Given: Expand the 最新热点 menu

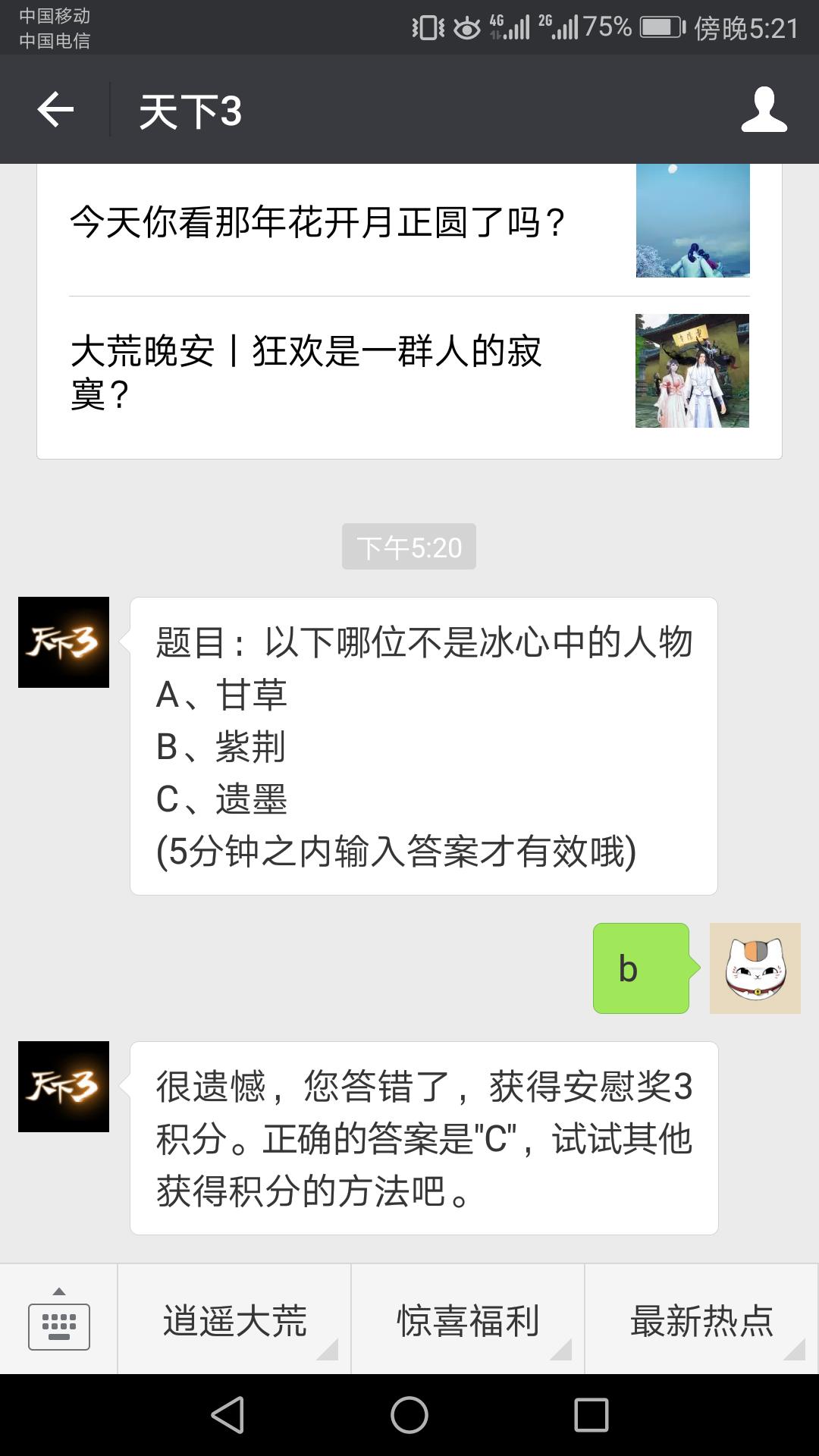Looking at the screenshot, I should 701,1320.
